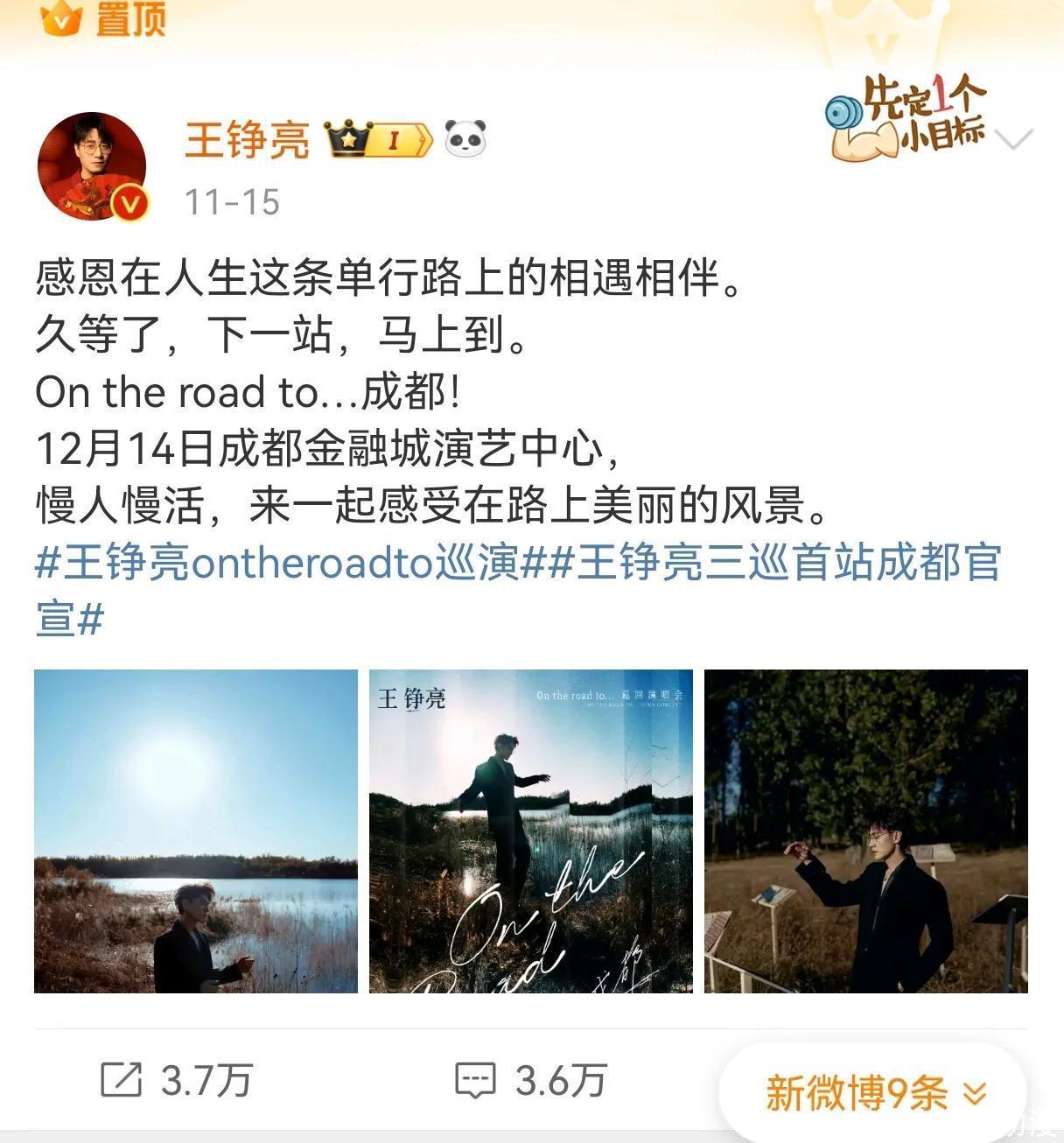Screen dimensions: 1064x1143
Task: Expand the post options chevron
Action: (1015, 138)
